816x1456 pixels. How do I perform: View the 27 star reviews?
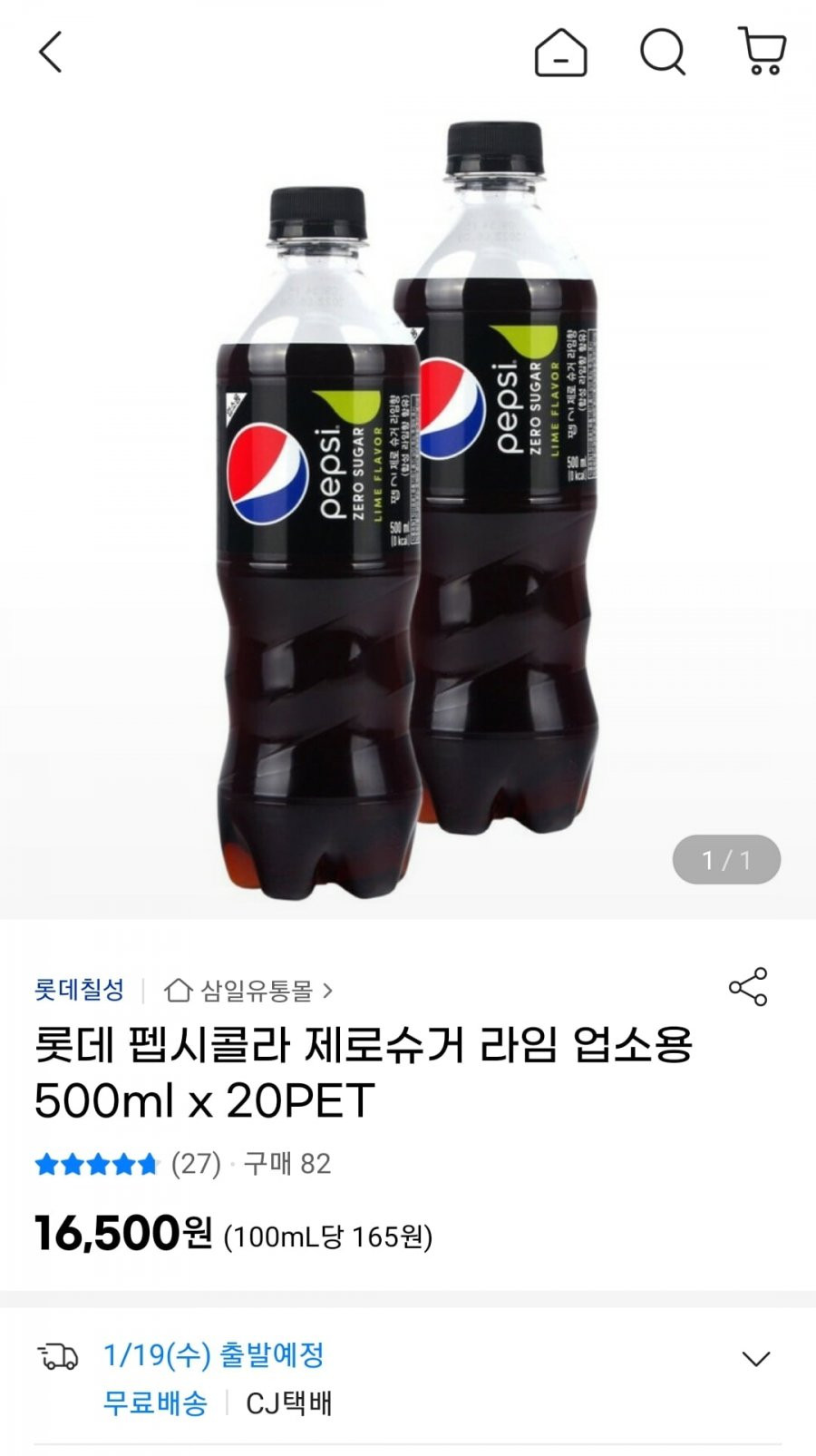tap(127, 1164)
